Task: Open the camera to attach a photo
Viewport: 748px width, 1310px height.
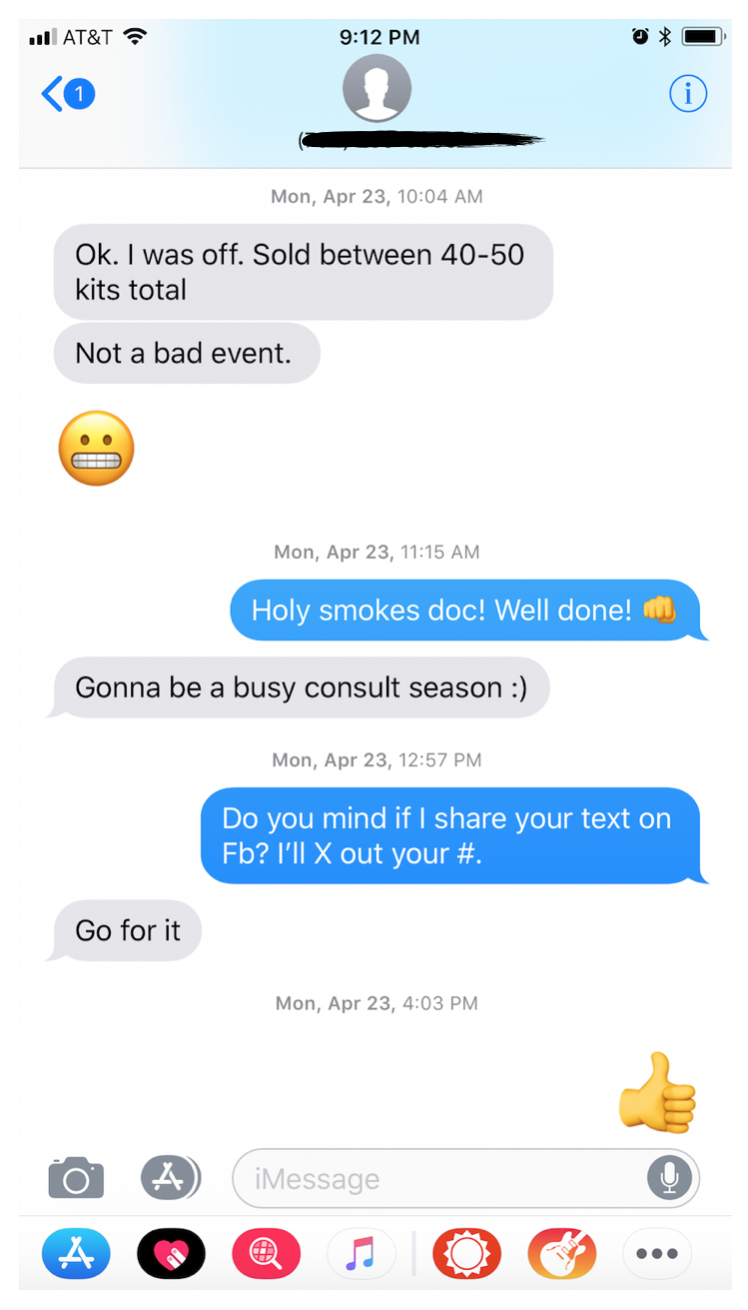Action: [76, 1177]
